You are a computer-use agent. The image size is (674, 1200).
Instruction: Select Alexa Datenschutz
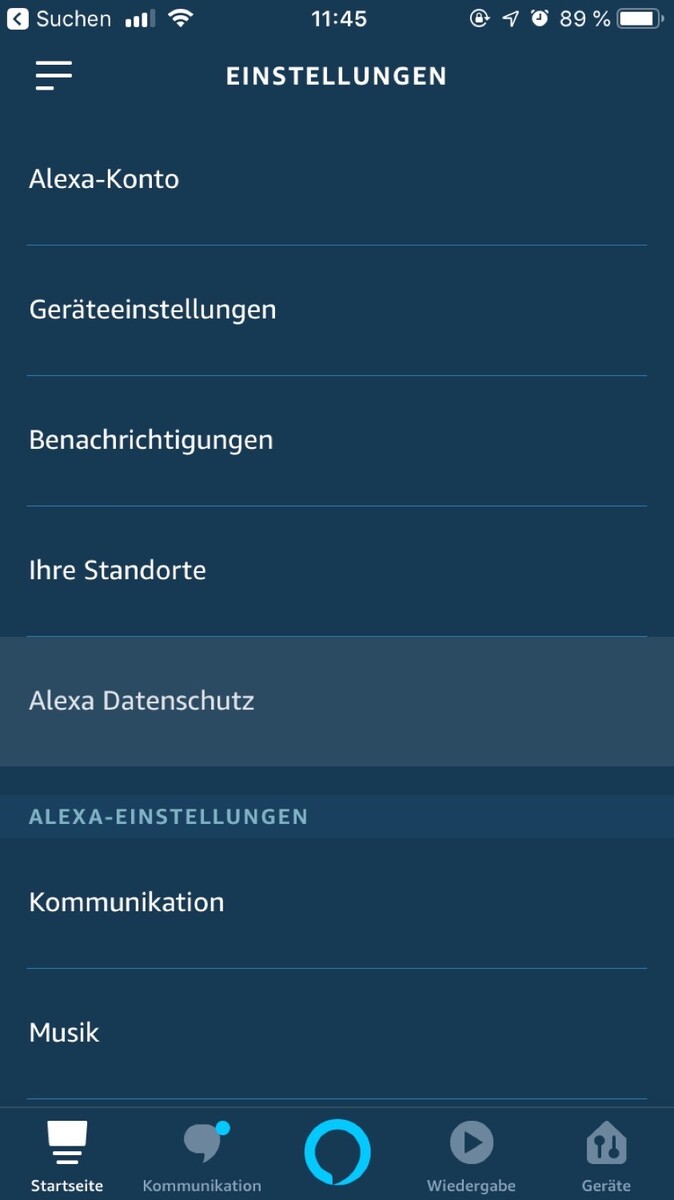(x=336, y=701)
